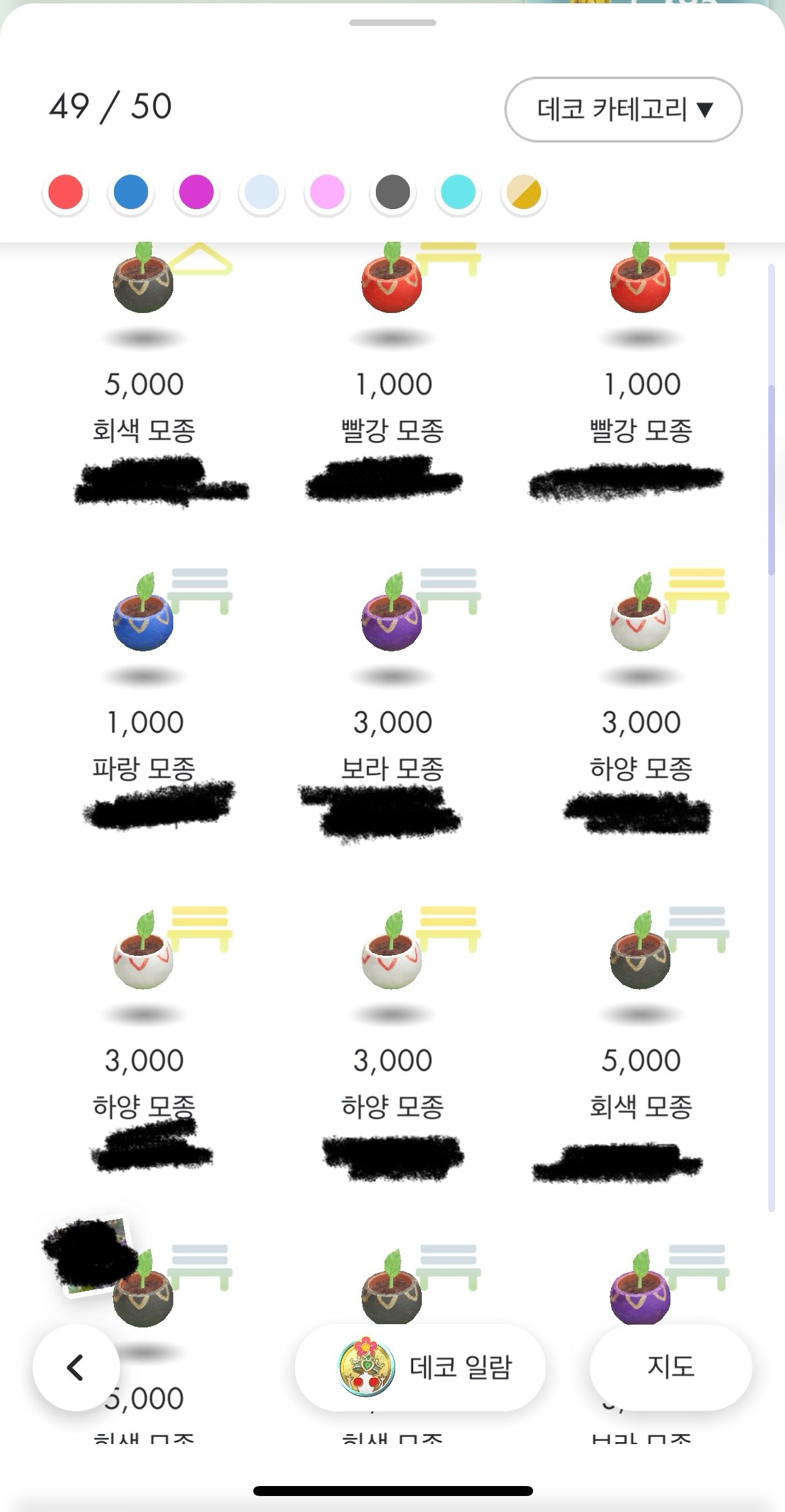Filter by the gold color swatch
Screen dimensions: 785x1512
(524, 192)
